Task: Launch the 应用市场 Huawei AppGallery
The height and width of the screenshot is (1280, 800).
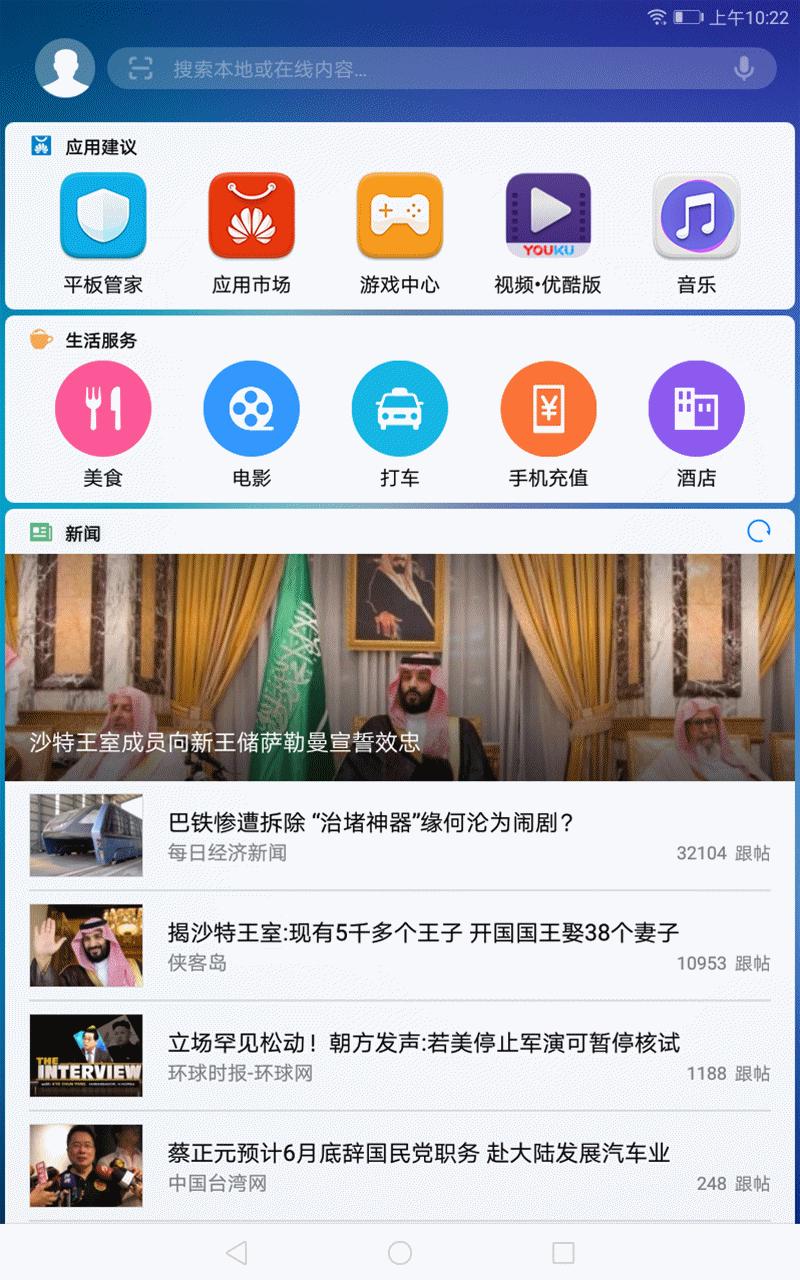Action: [x=251, y=215]
